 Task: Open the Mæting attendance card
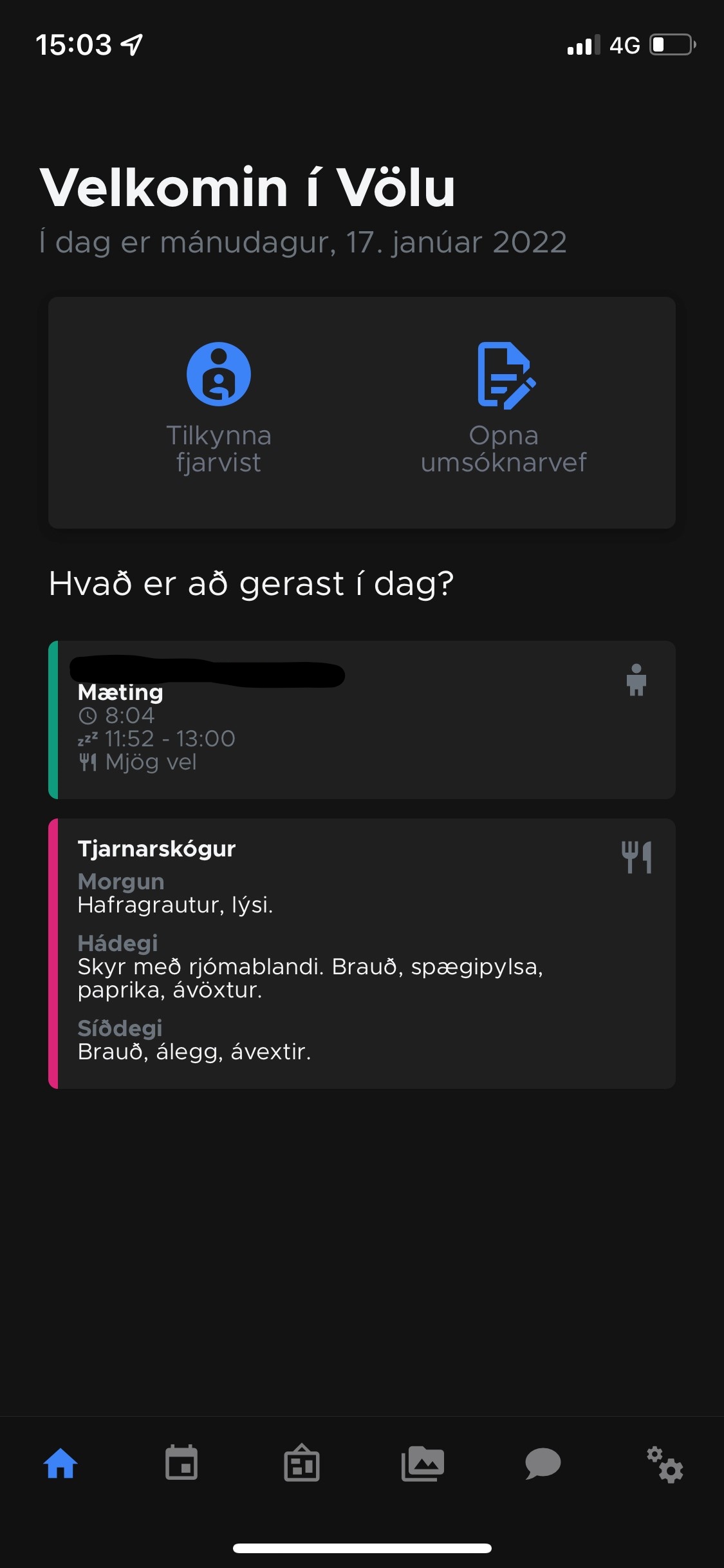coord(362,720)
